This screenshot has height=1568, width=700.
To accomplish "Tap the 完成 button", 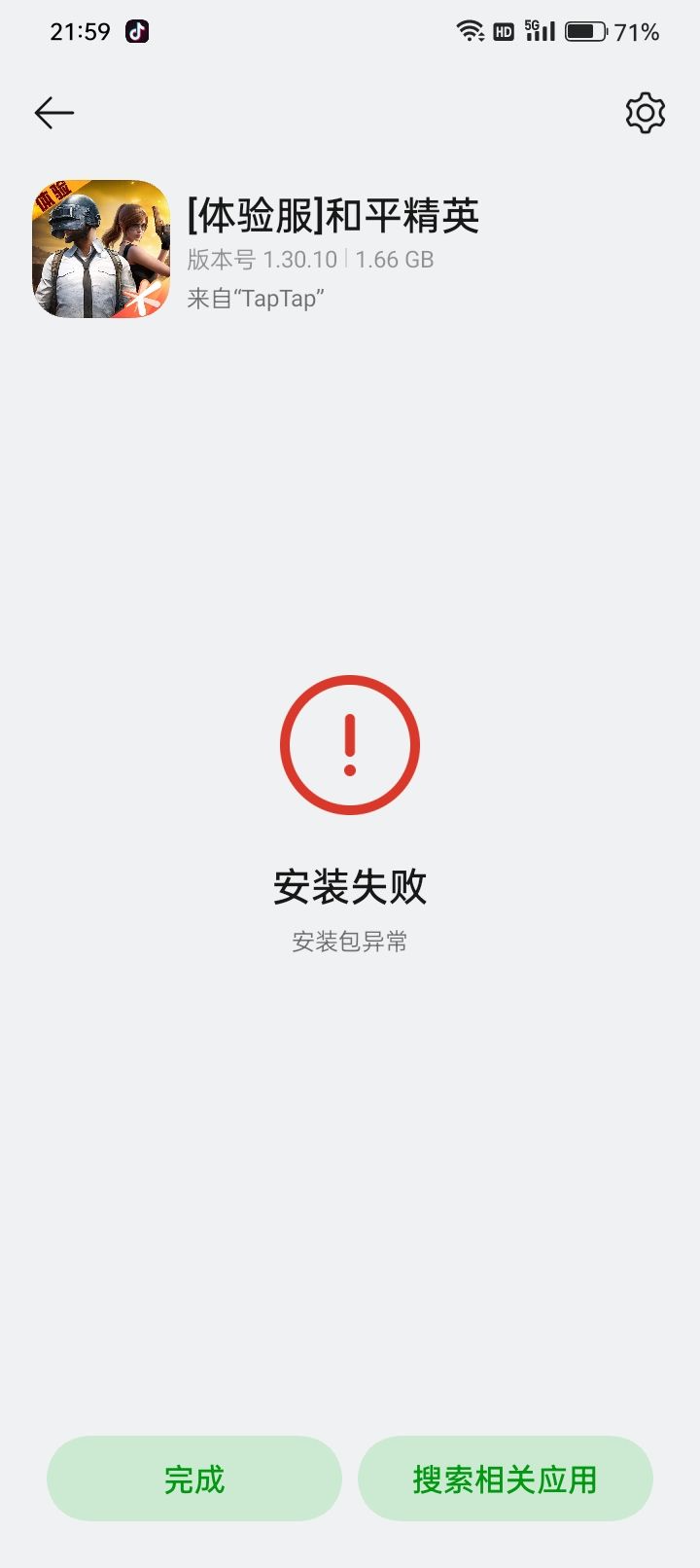I will point(194,1478).
